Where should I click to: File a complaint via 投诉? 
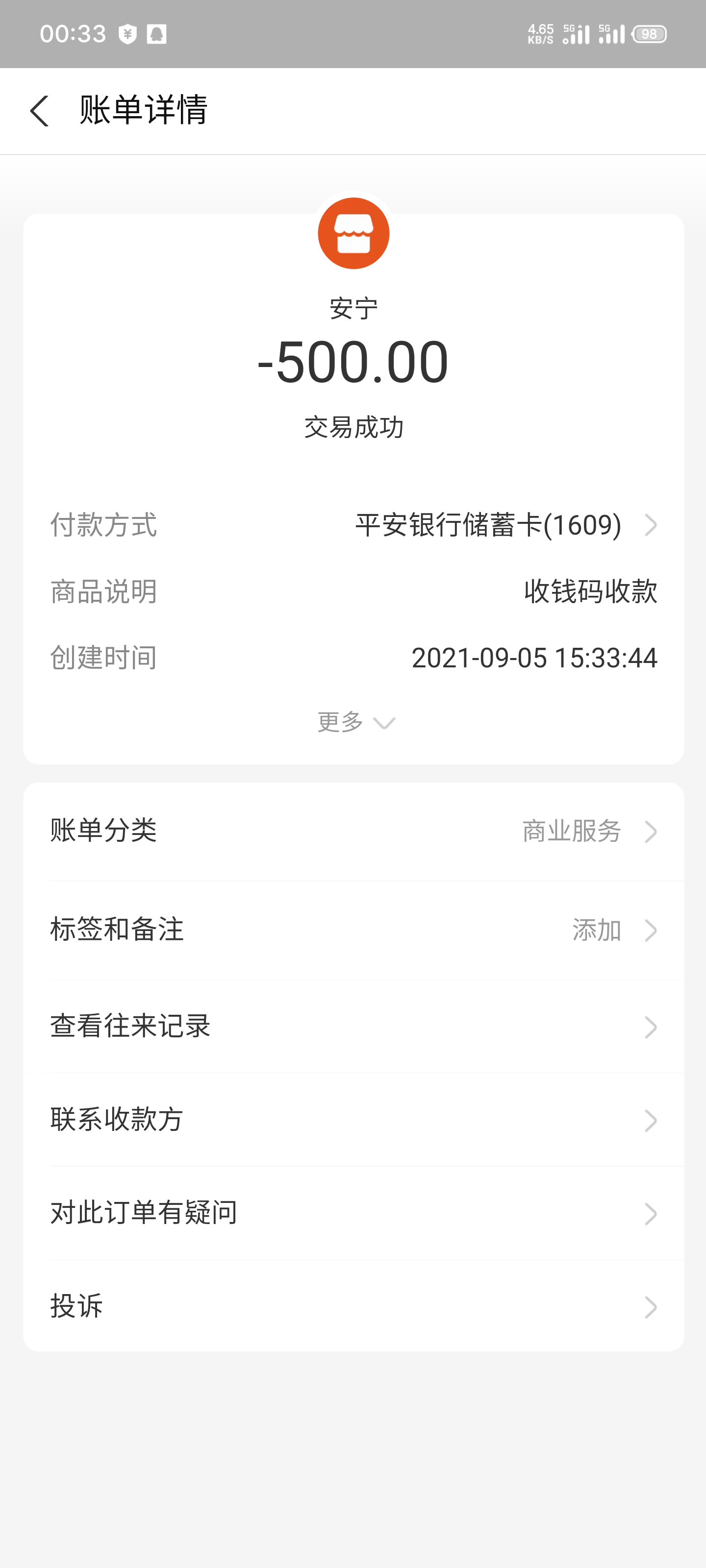[x=353, y=1306]
